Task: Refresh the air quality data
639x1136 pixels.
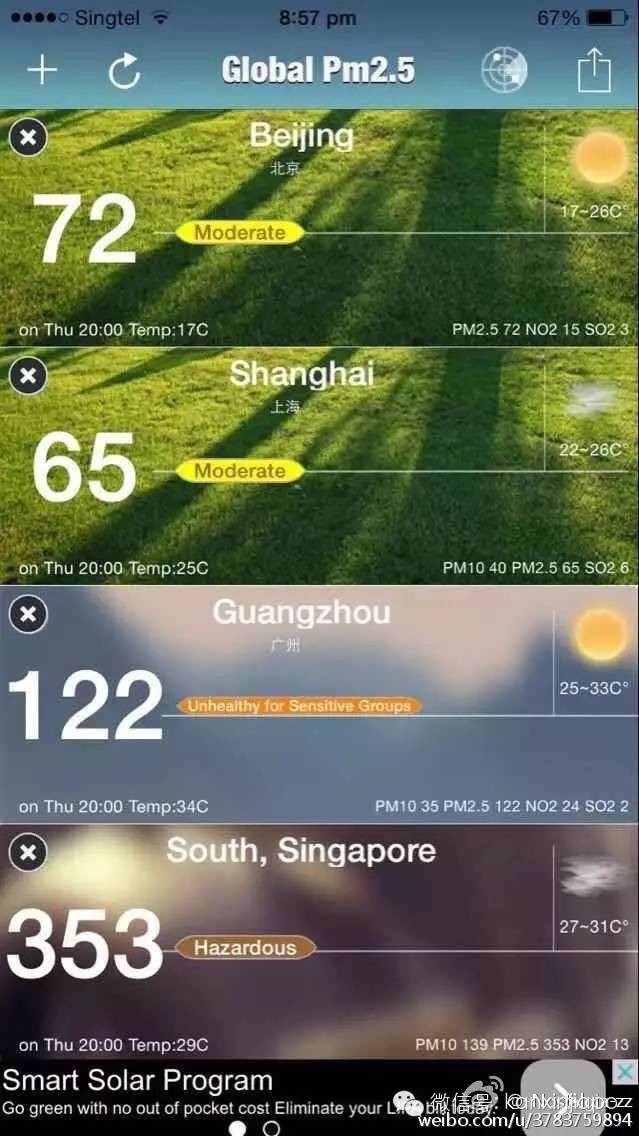Action: point(124,71)
